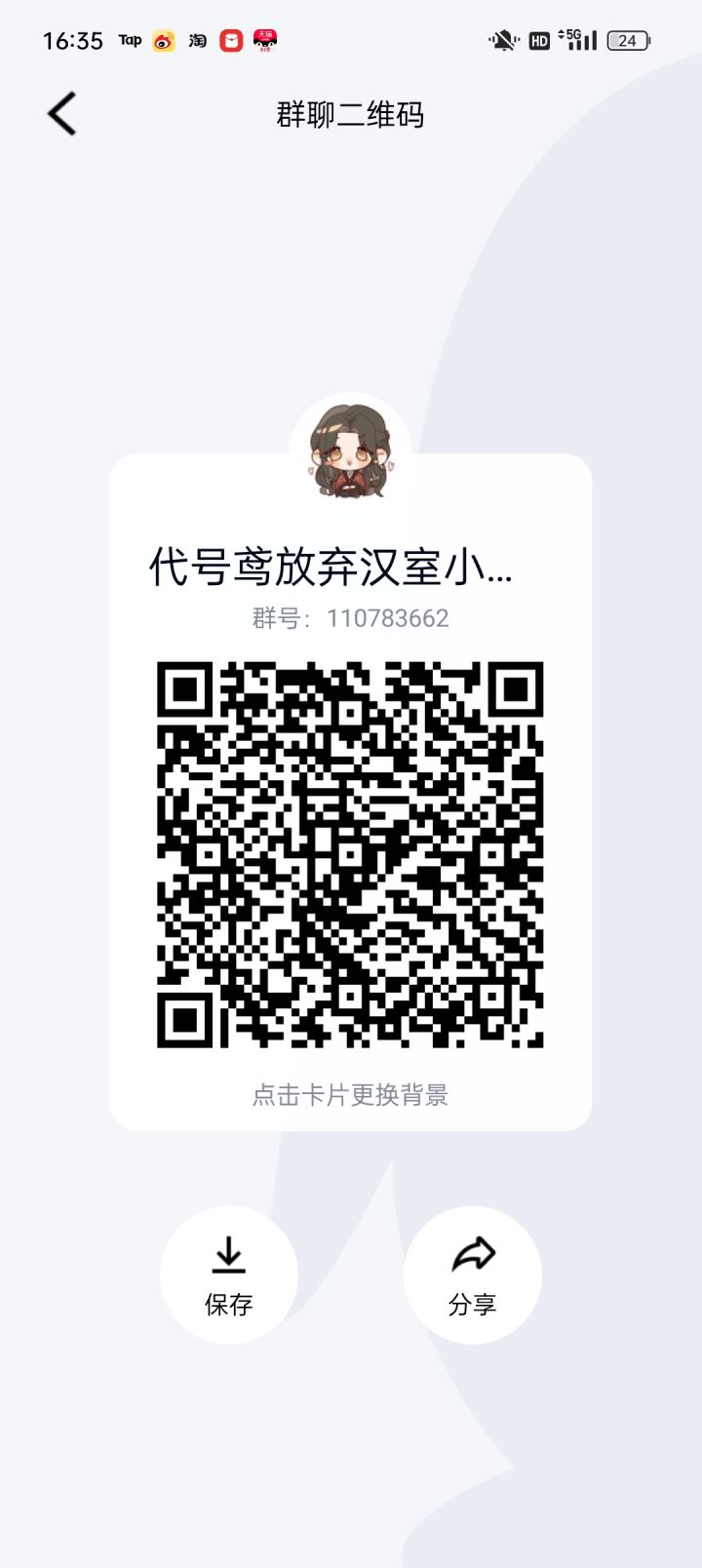The width and height of the screenshot is (702, 1568).
Task: Tap the back arrow to exit QR screen
Action: click(60, 112)
